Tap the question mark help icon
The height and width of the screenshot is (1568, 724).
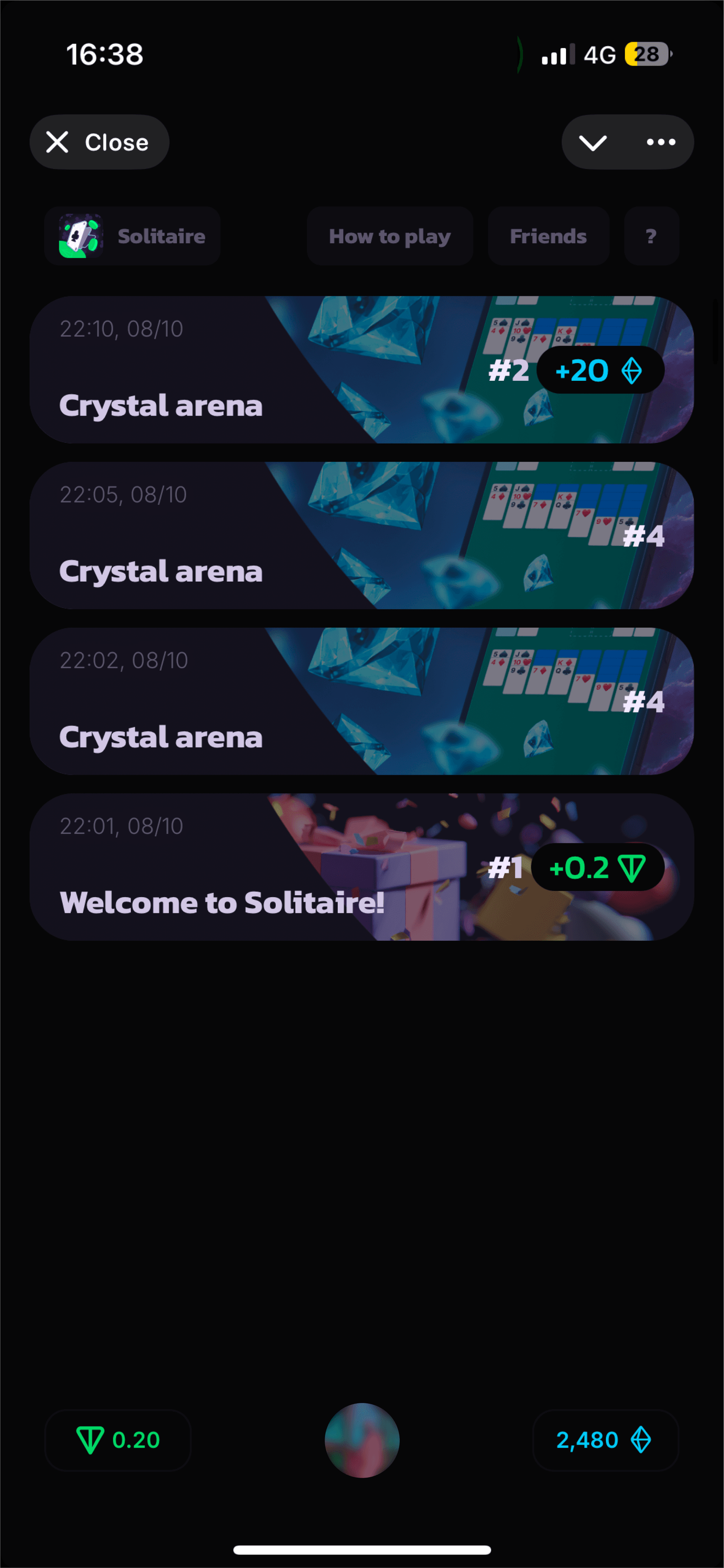click(651, 235)
